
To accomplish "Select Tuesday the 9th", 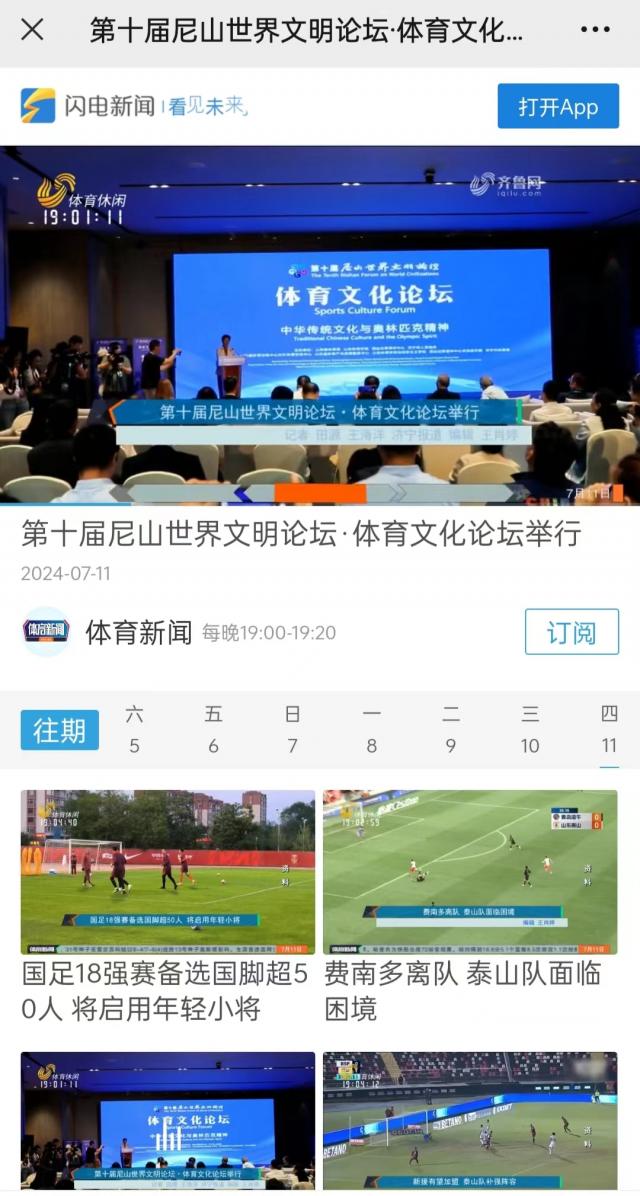I will (x=451, y=730).
